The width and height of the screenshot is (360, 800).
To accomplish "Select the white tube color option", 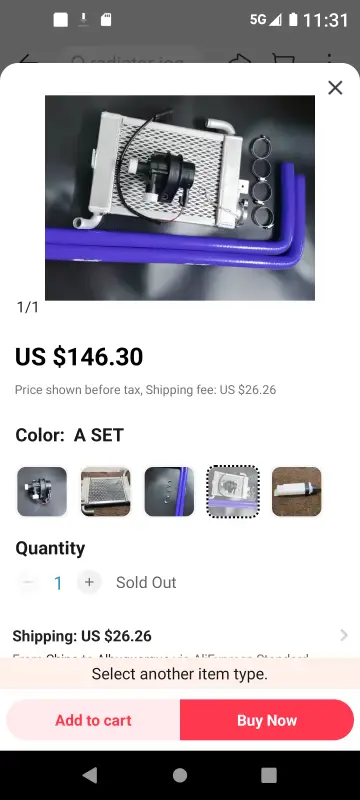I will coord(297,492).
